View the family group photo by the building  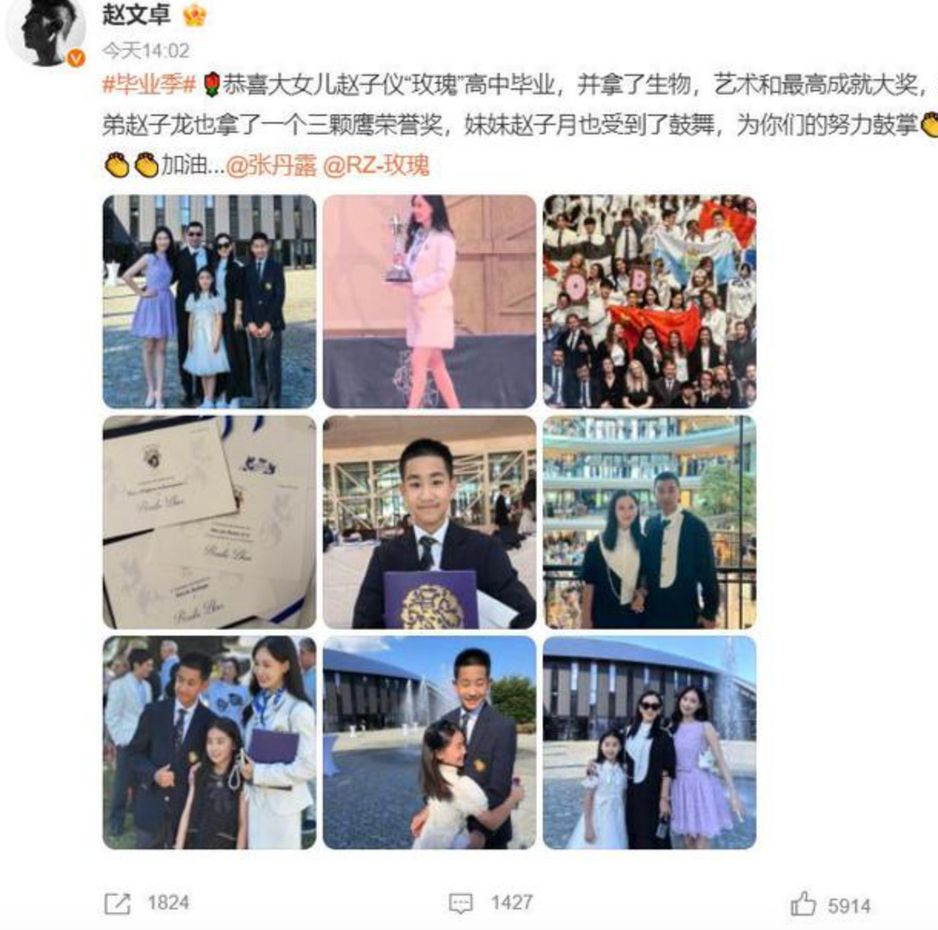pos(209,301)
